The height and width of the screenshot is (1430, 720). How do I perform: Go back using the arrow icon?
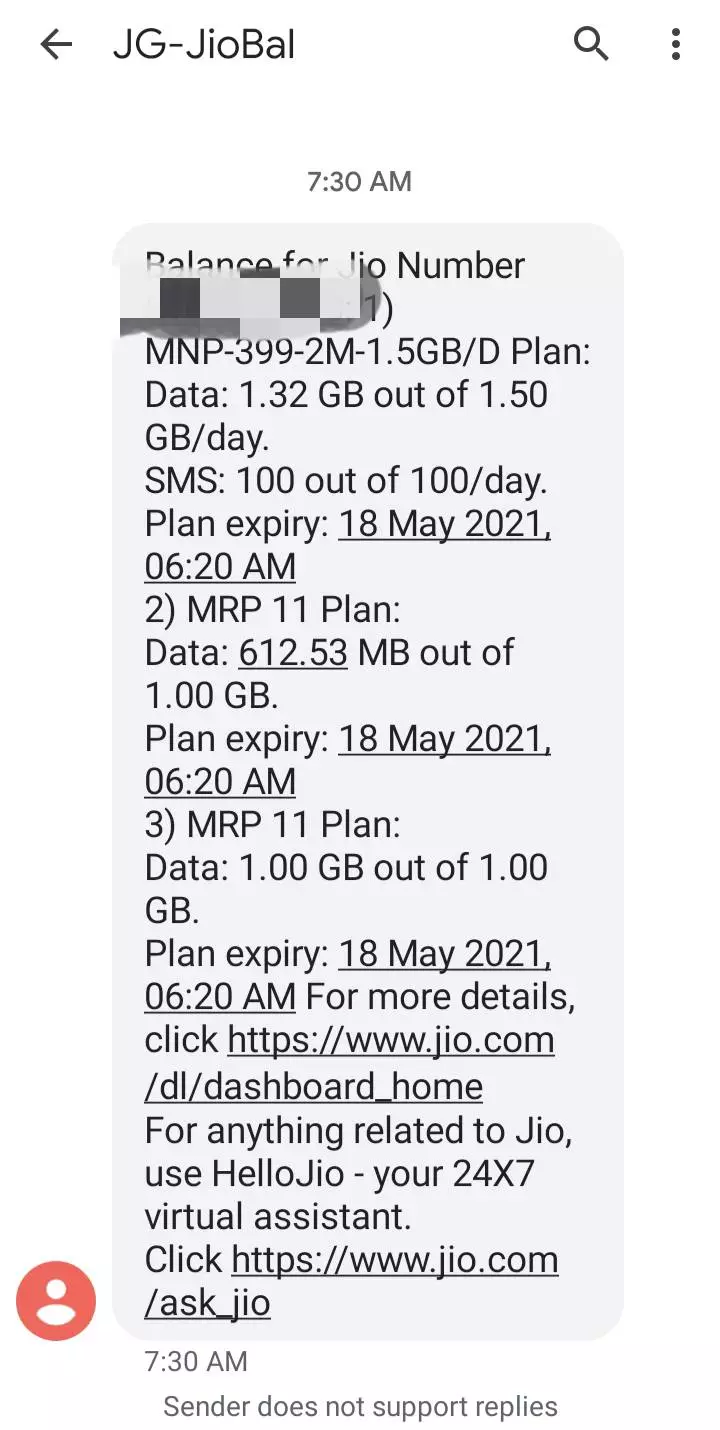(56, 44)
